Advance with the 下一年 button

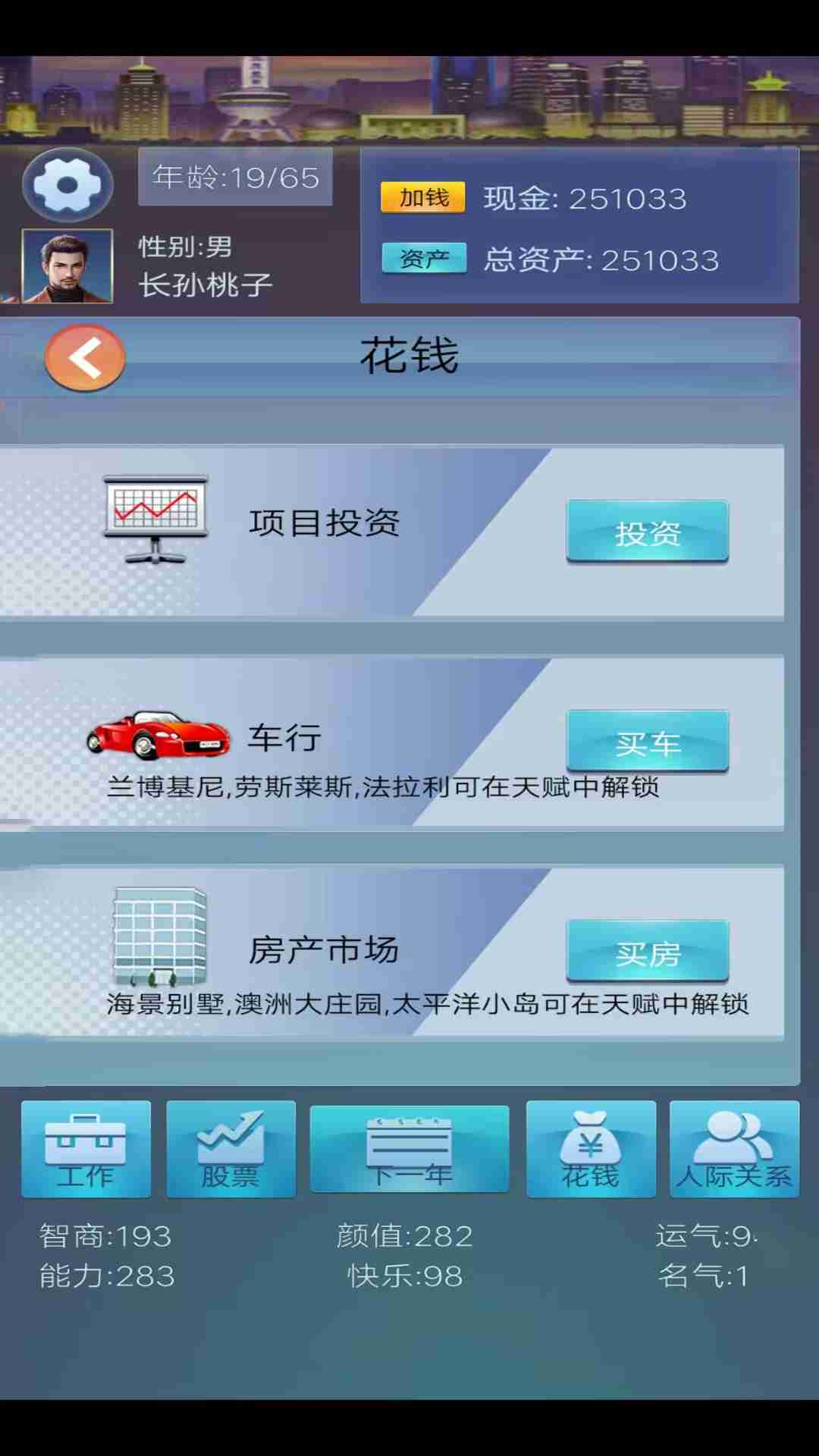tap(409, 1149)
